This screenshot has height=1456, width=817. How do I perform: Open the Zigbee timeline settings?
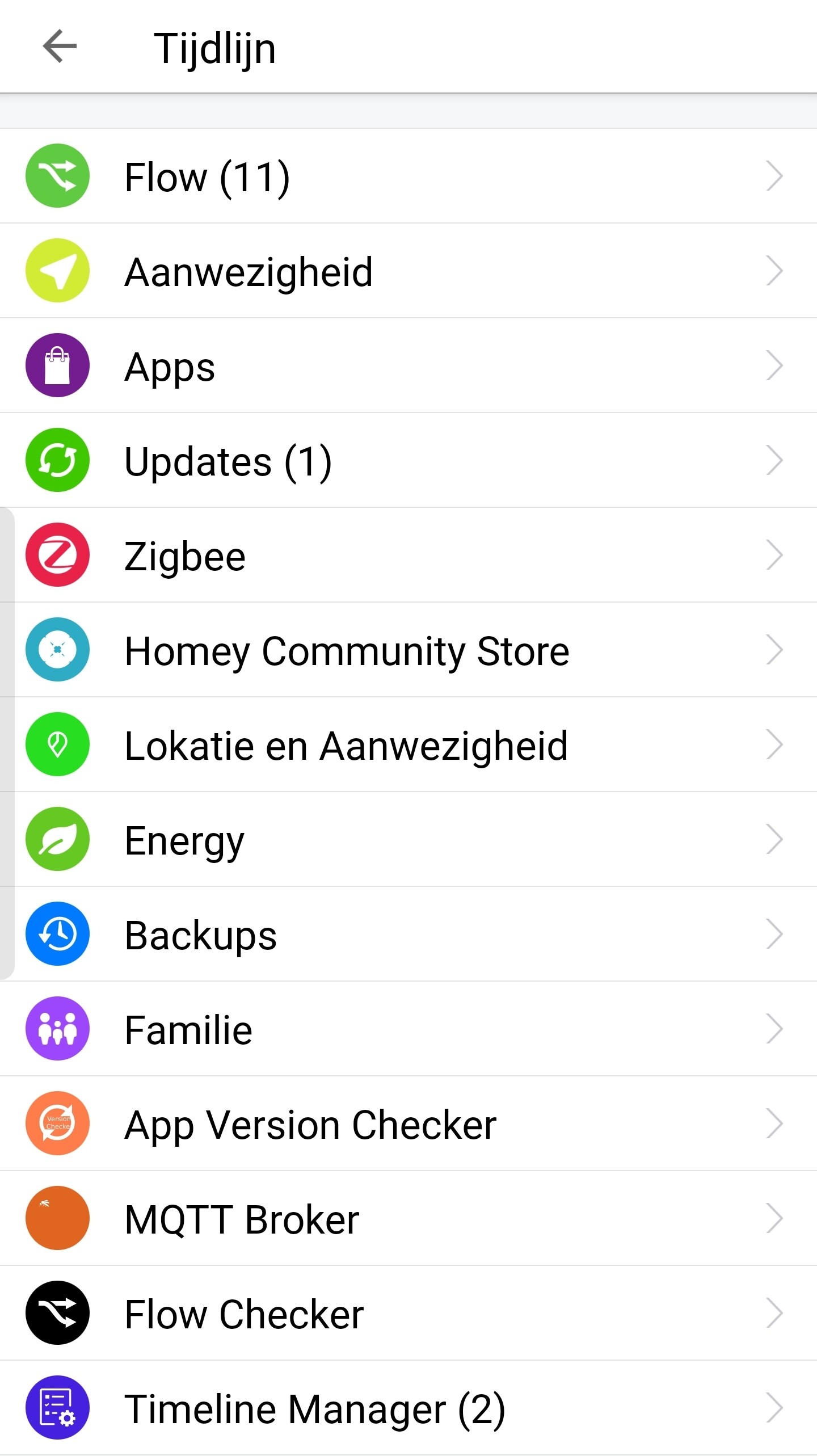coord(408,555)
